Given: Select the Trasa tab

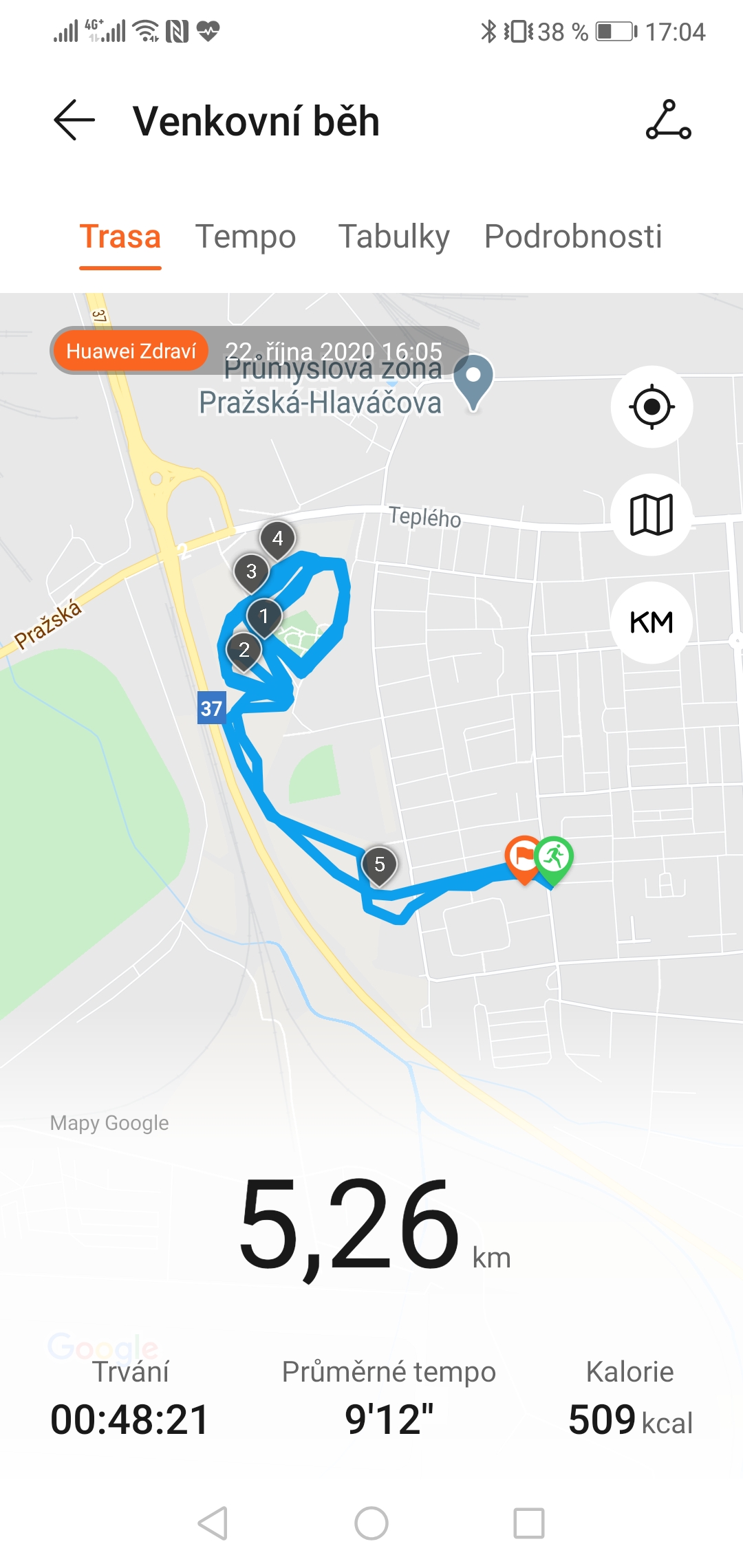Looking at the screenshot, I should [x=120, y=237].
